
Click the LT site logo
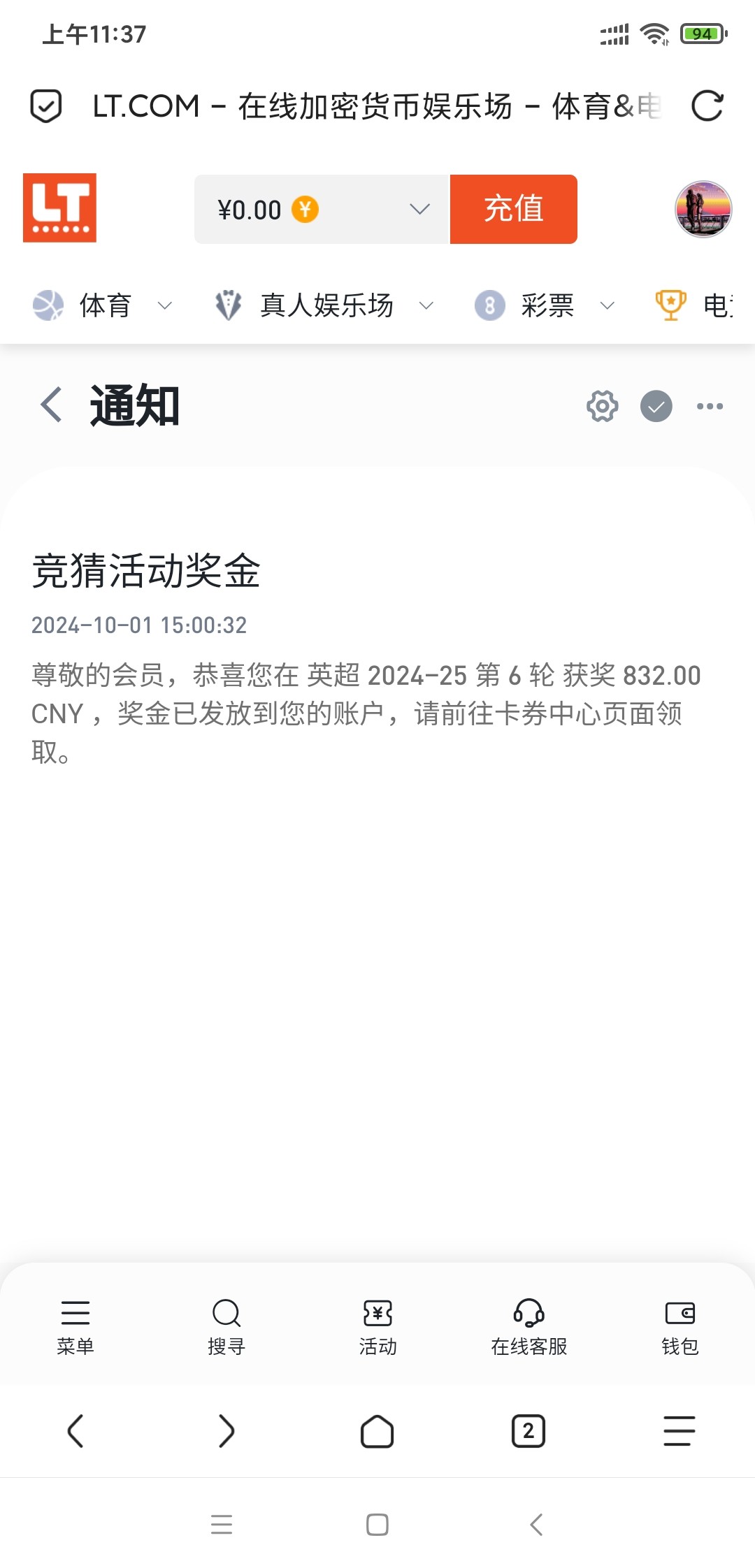(60, 209)
